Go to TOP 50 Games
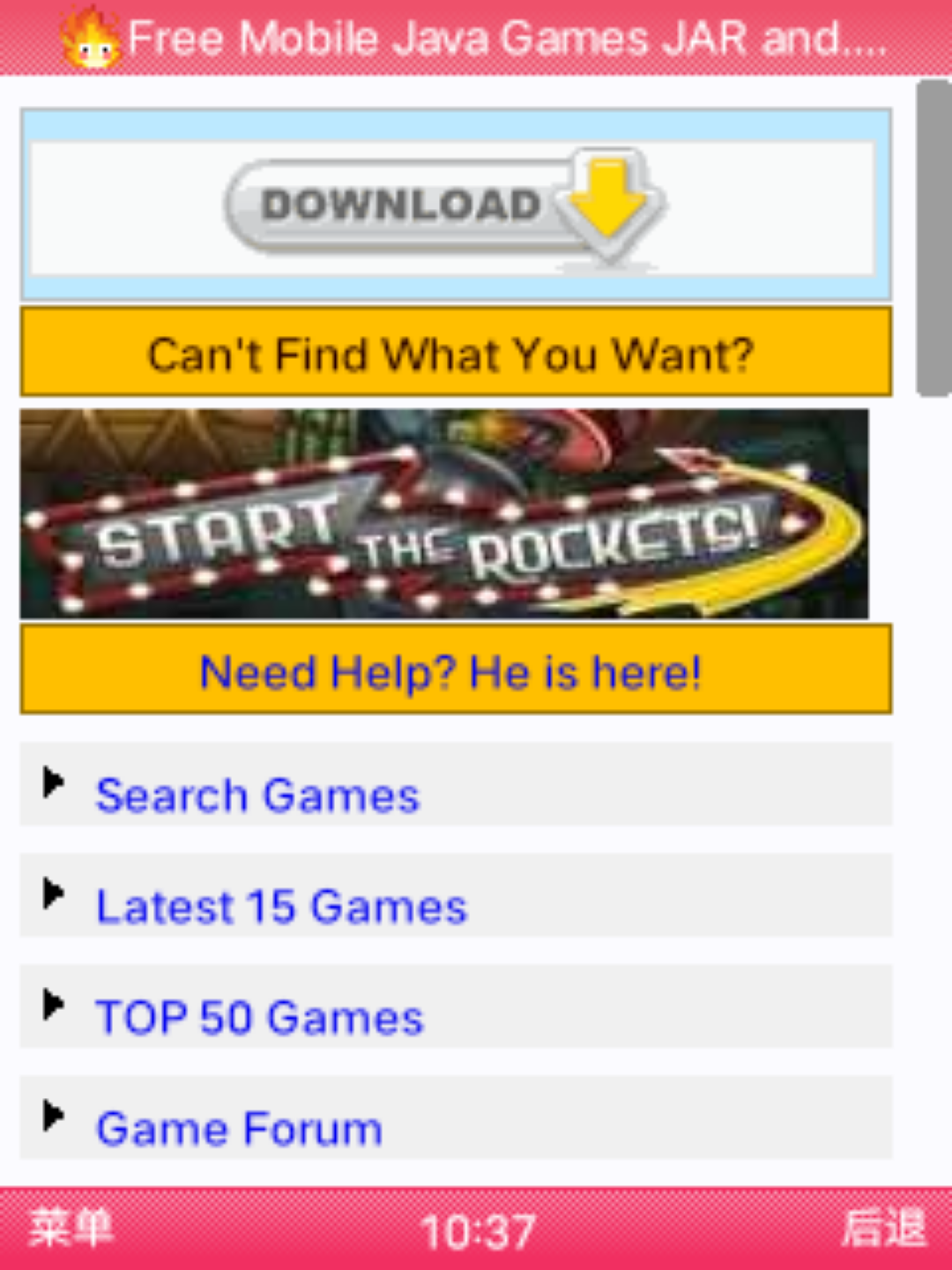 (260, 1018)
